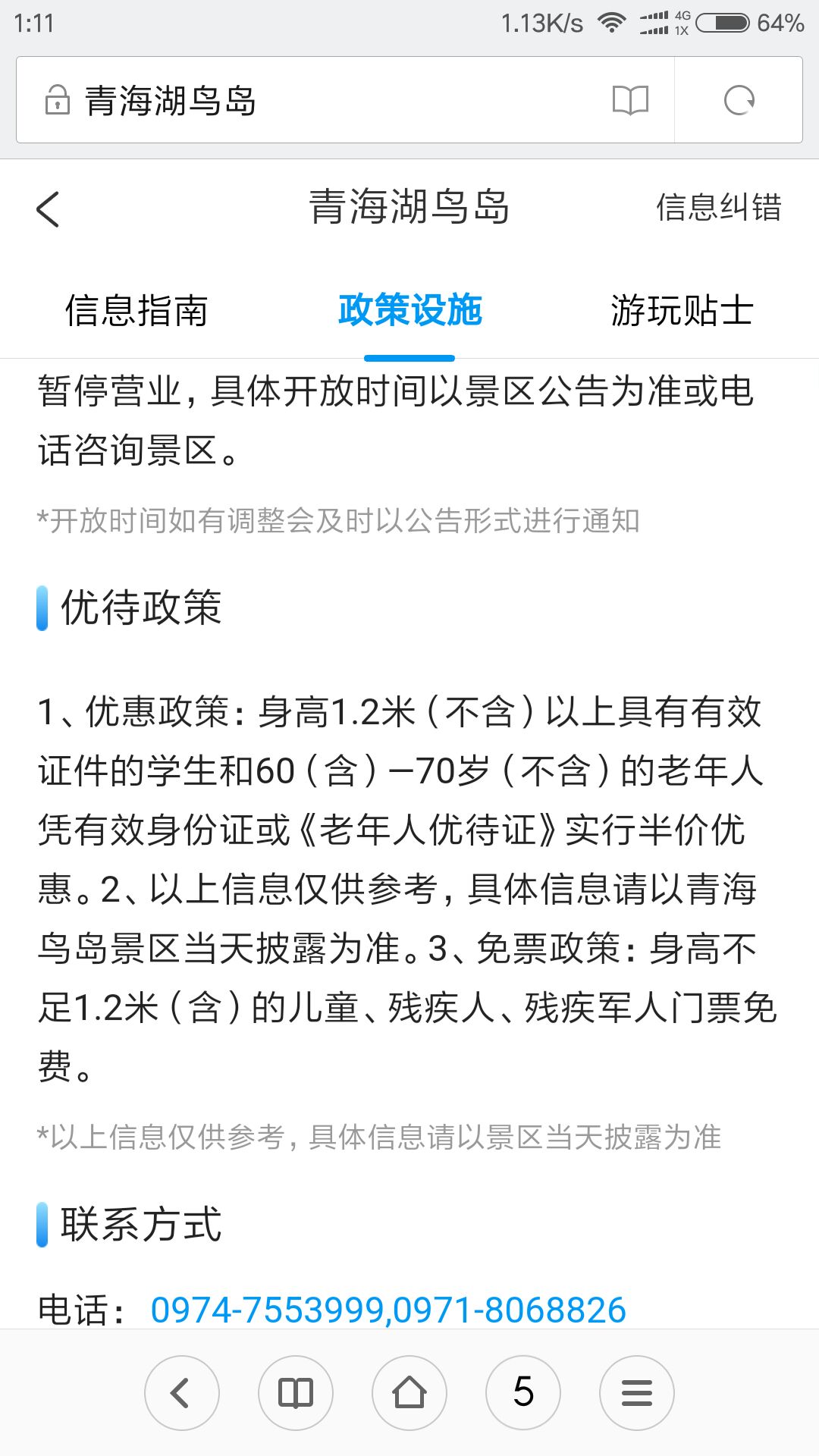
Task: Open the tab switcher showing 5 tabs
Action: pyautogui.click(x=523, y=1392)
